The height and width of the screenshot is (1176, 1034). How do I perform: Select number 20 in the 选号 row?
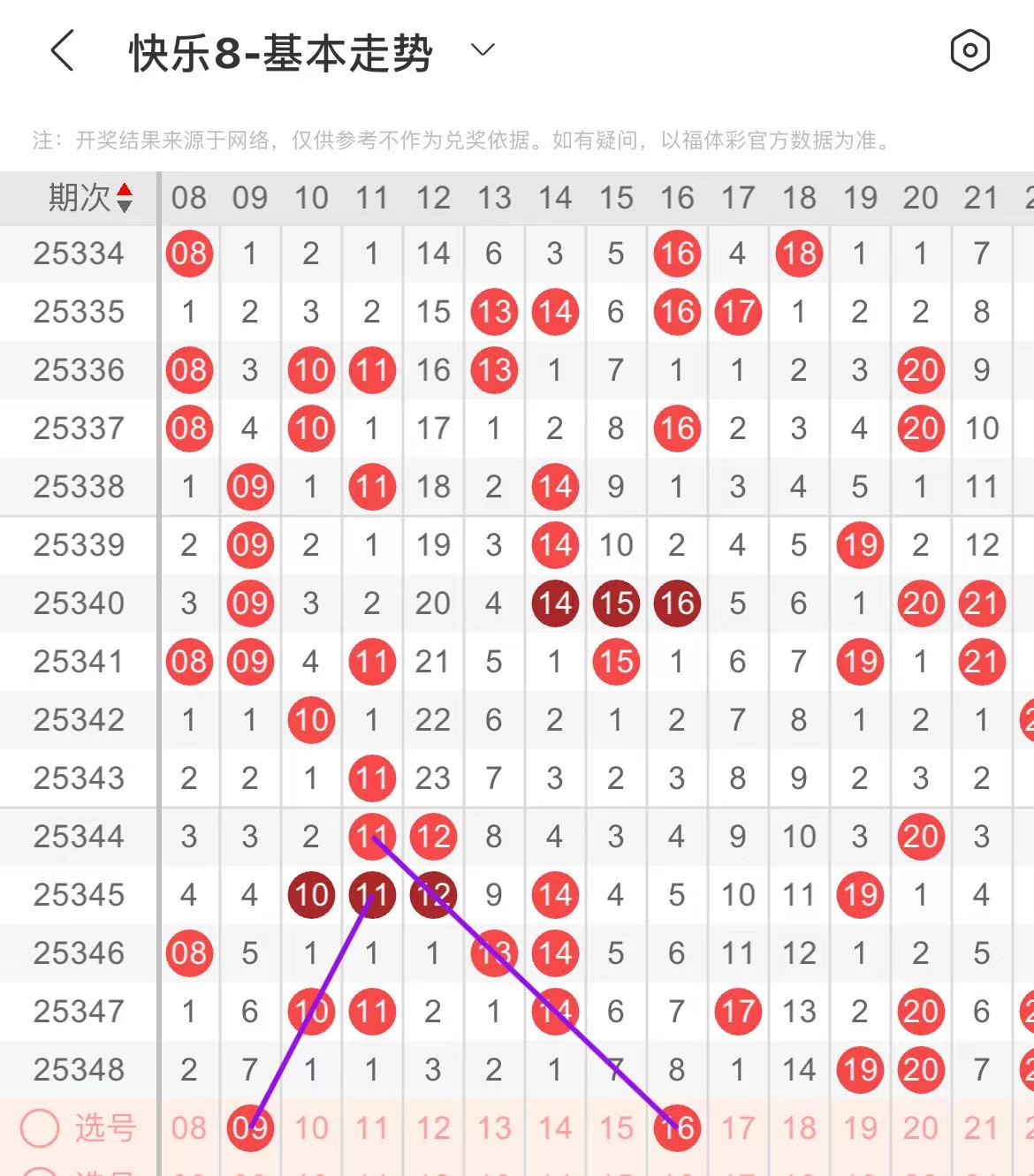coord(921,1128)
